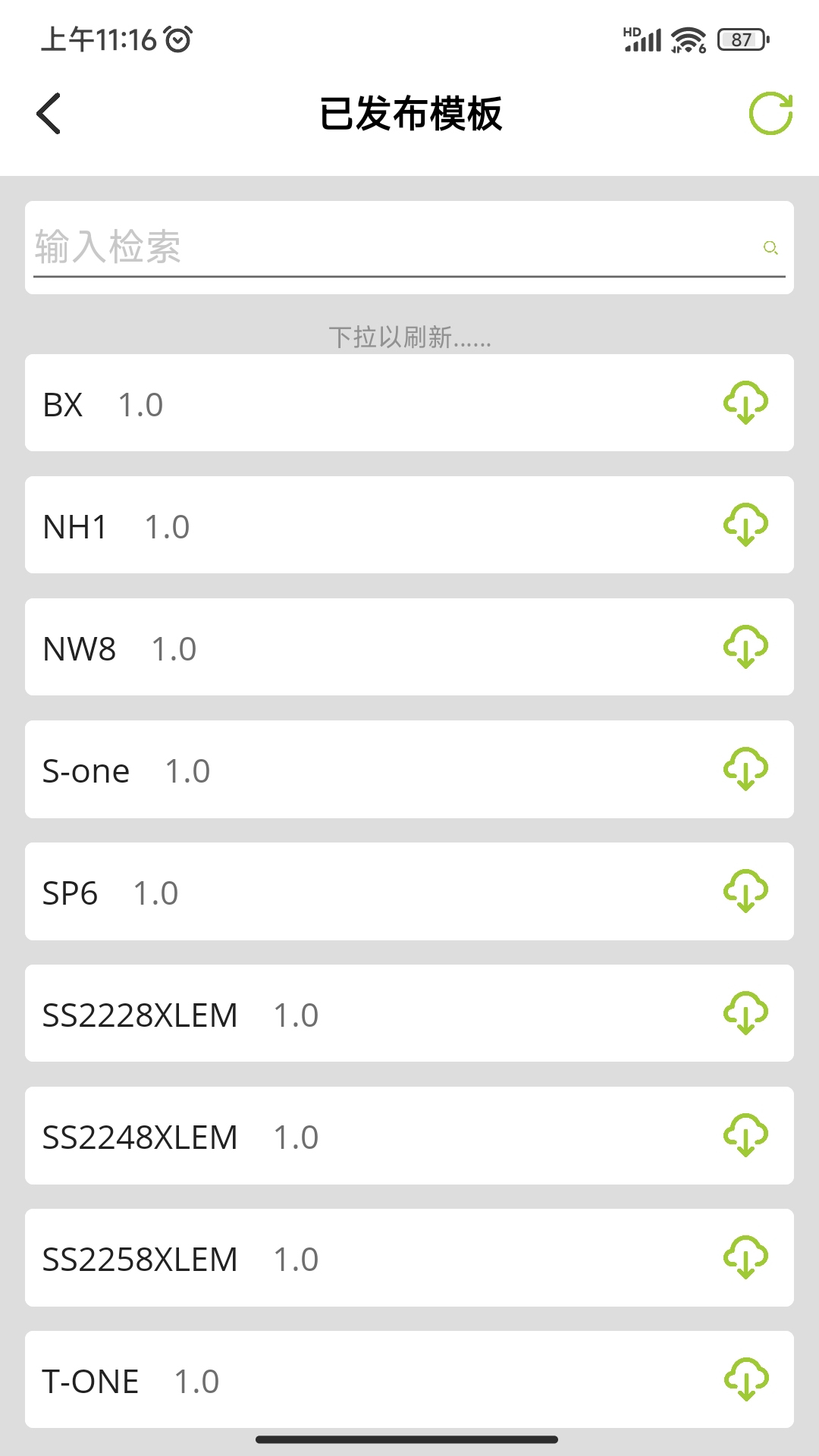Download the SS2228XLEM template
The height and width of the screenshot is (1456, 819).
click(747, 1015)
